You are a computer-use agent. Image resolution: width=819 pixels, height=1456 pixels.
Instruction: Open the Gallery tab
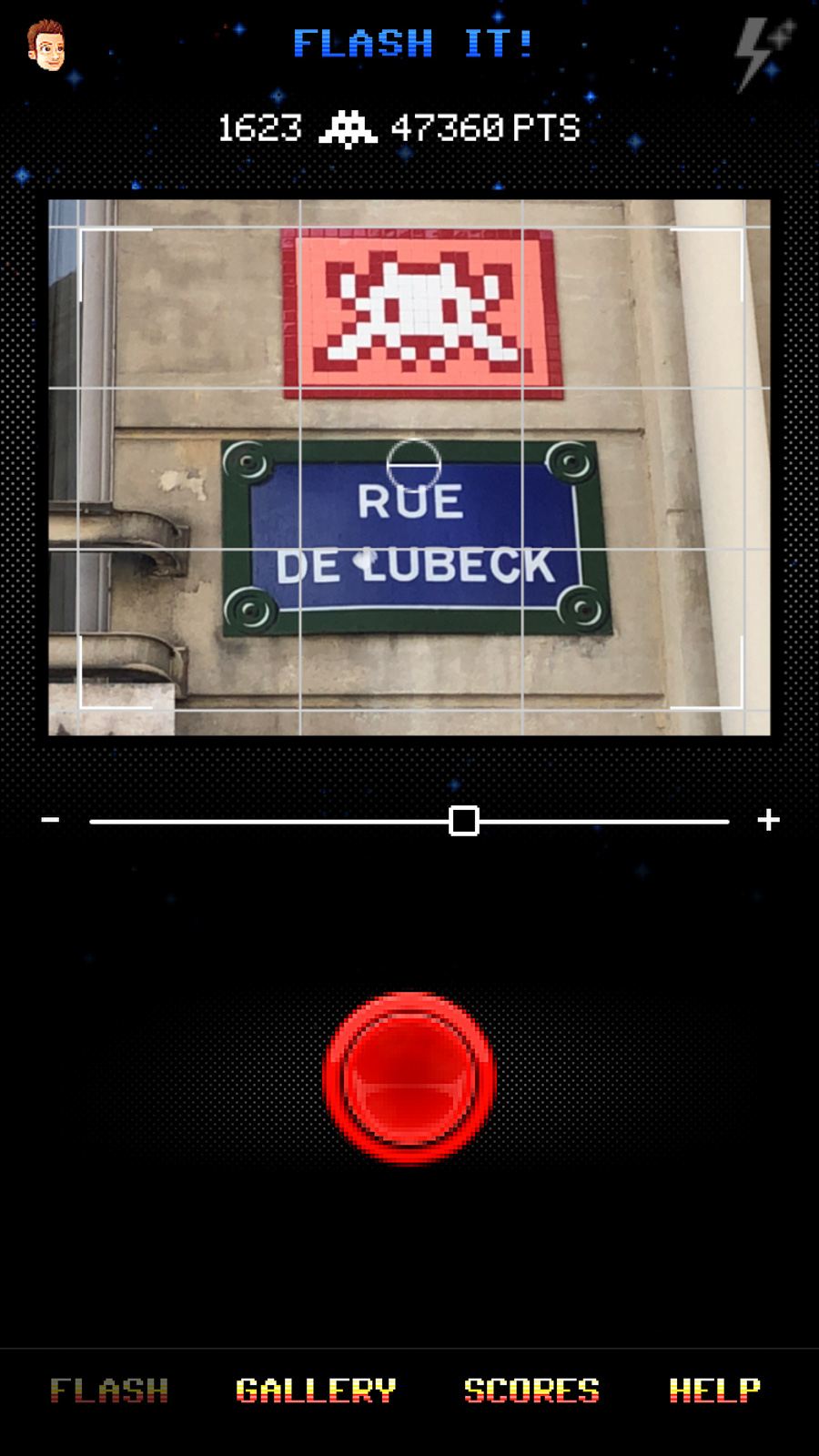316,1390
